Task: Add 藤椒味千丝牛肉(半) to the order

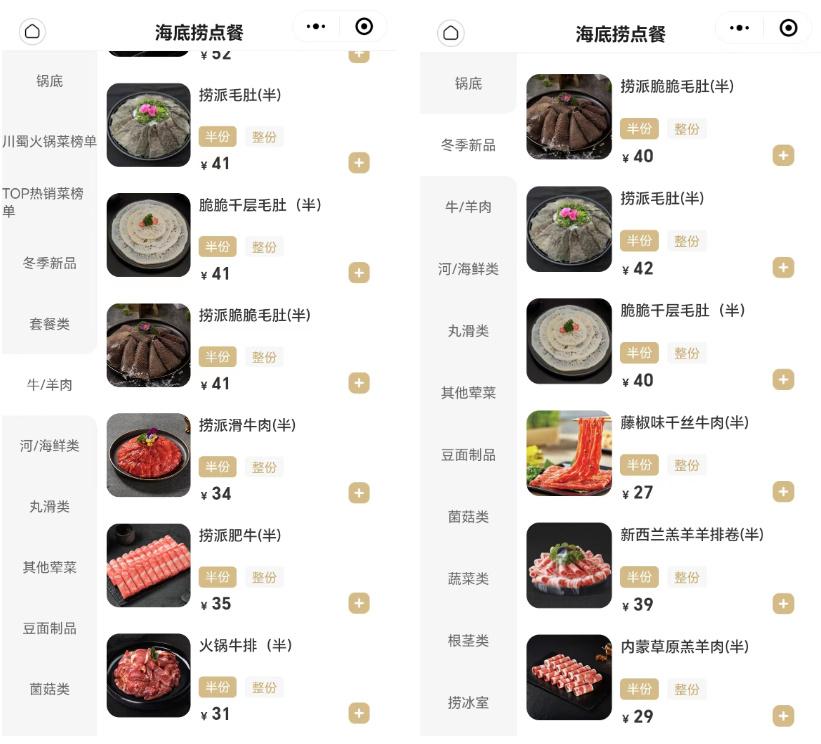Action: (x=784, y=492)
